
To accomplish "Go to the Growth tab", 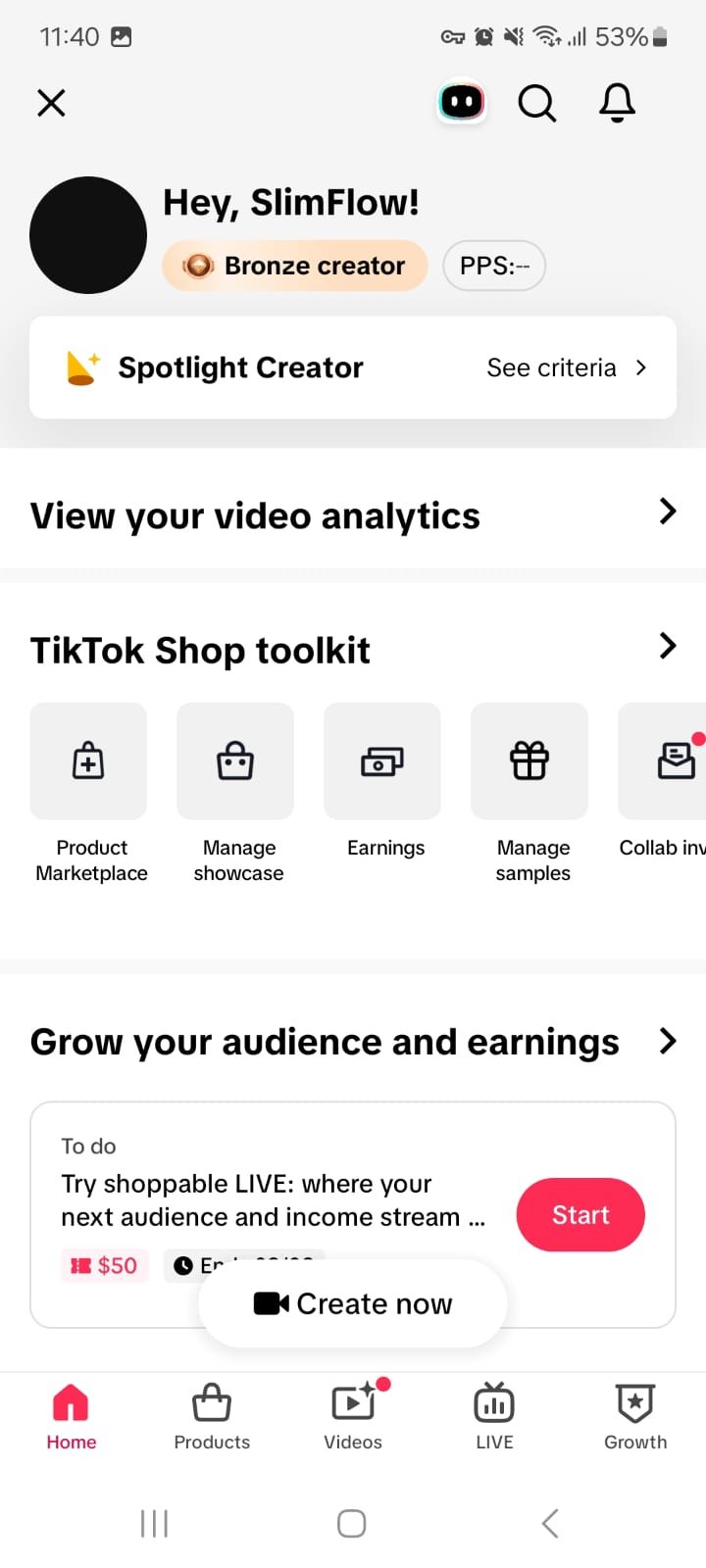I will (635, 1416).
